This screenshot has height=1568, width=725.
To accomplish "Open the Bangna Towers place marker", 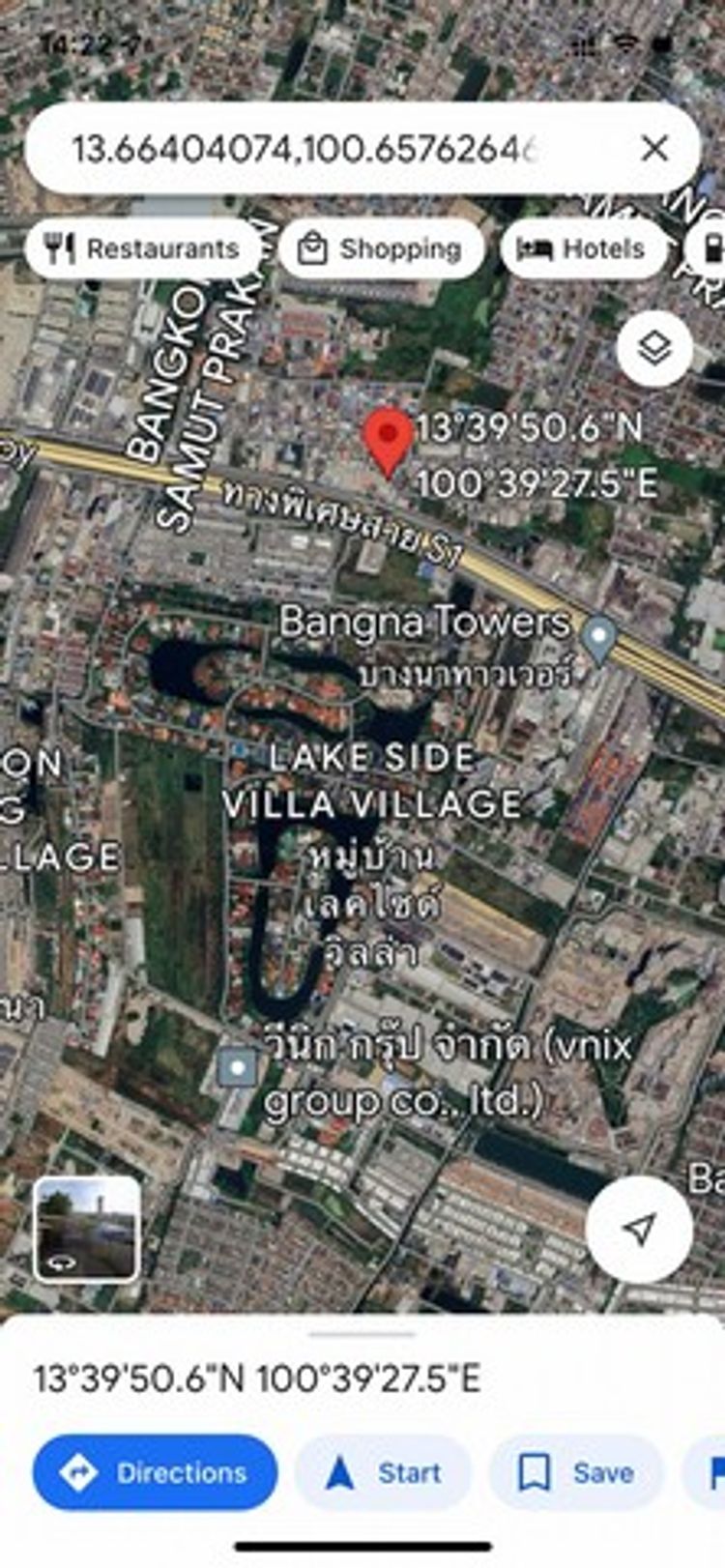I will 599,638.
